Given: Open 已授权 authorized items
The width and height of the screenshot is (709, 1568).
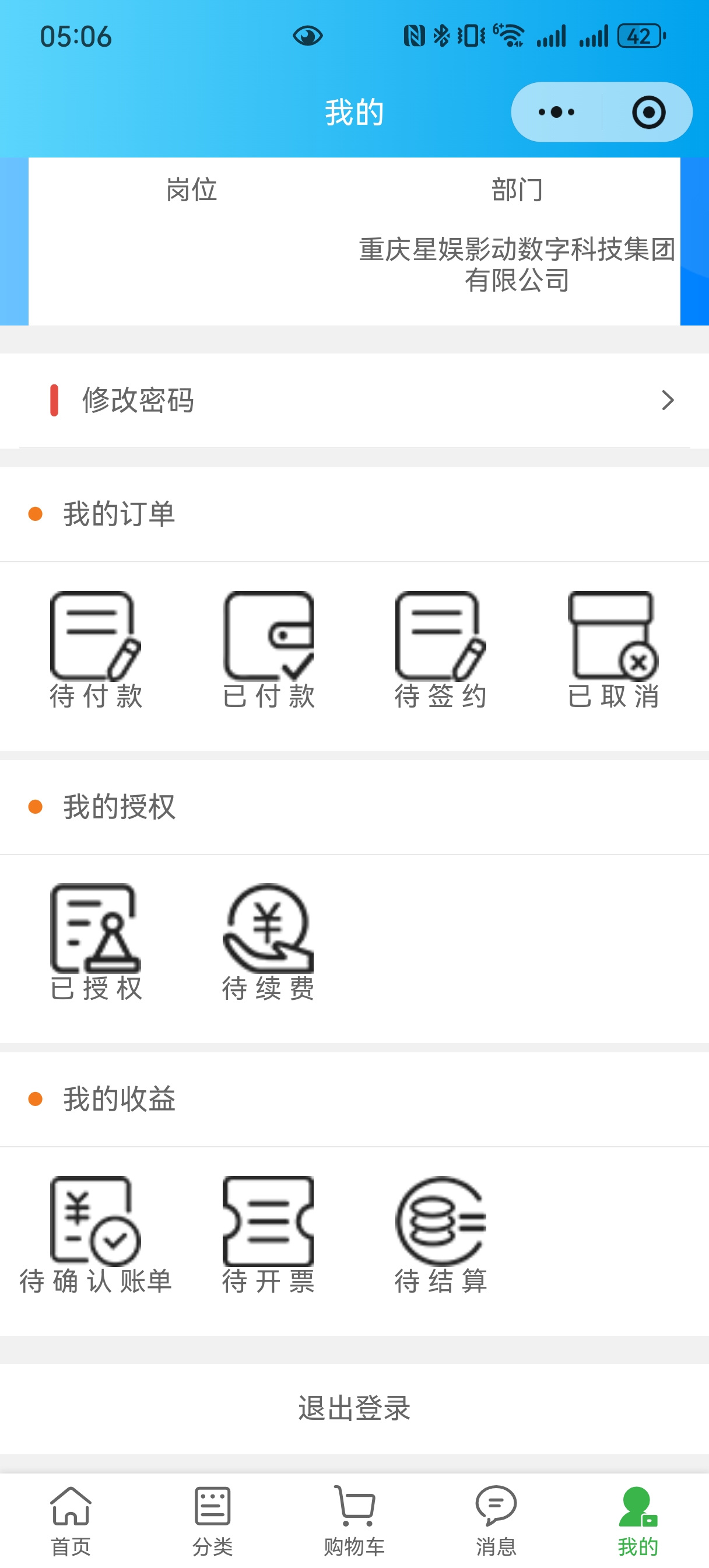Looking at the screenshot, I should 96,941.
